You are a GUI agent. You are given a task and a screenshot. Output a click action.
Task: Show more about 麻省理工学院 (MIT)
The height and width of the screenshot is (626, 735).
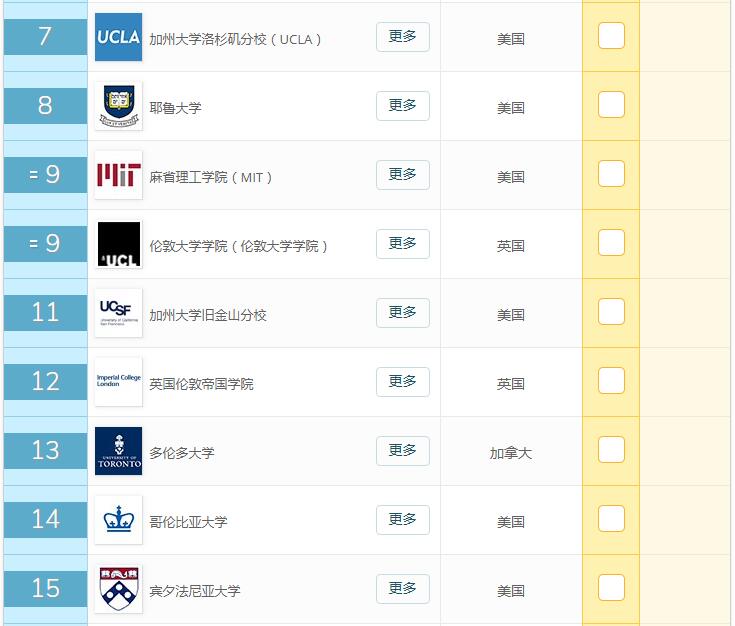402,175
